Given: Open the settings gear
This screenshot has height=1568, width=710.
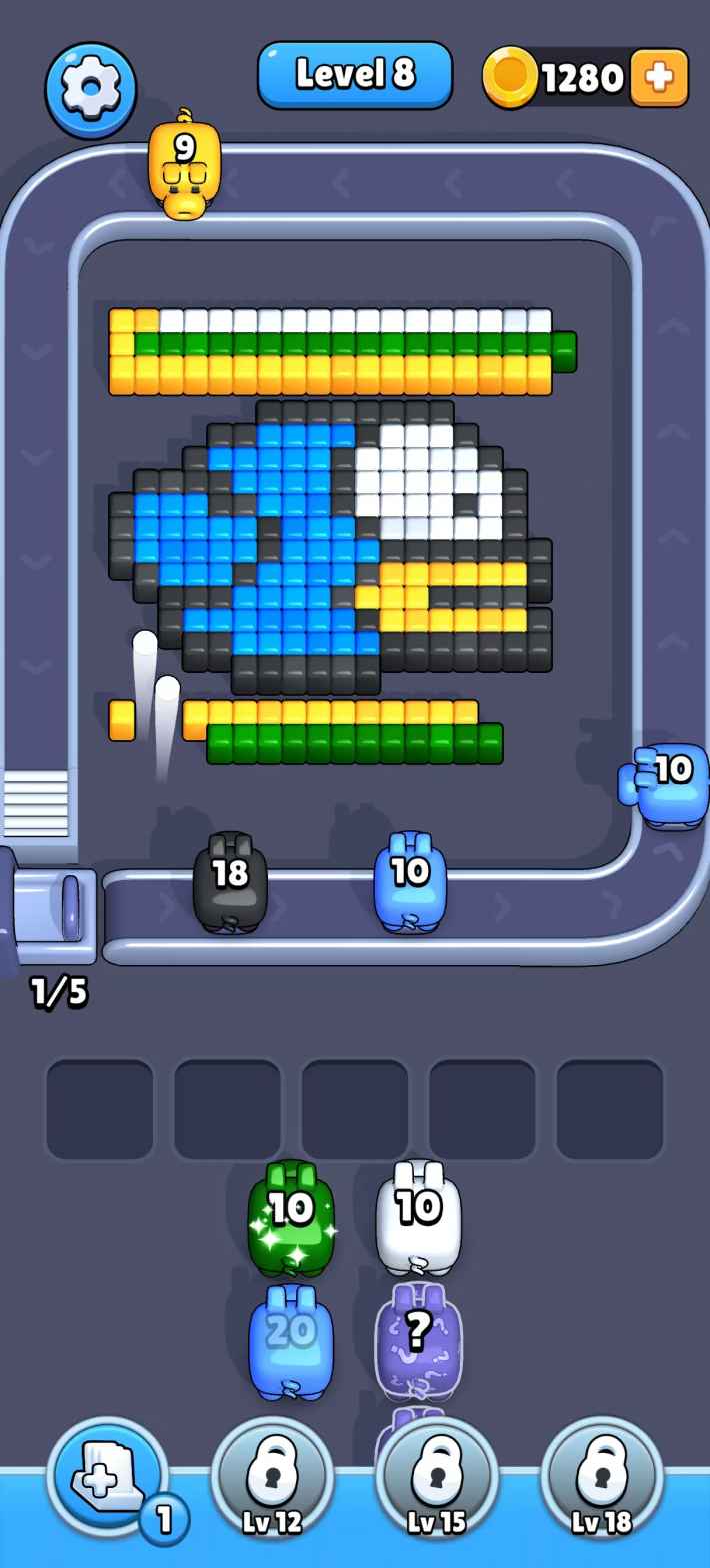Looking at the screenshot, I should coord(90,87).
